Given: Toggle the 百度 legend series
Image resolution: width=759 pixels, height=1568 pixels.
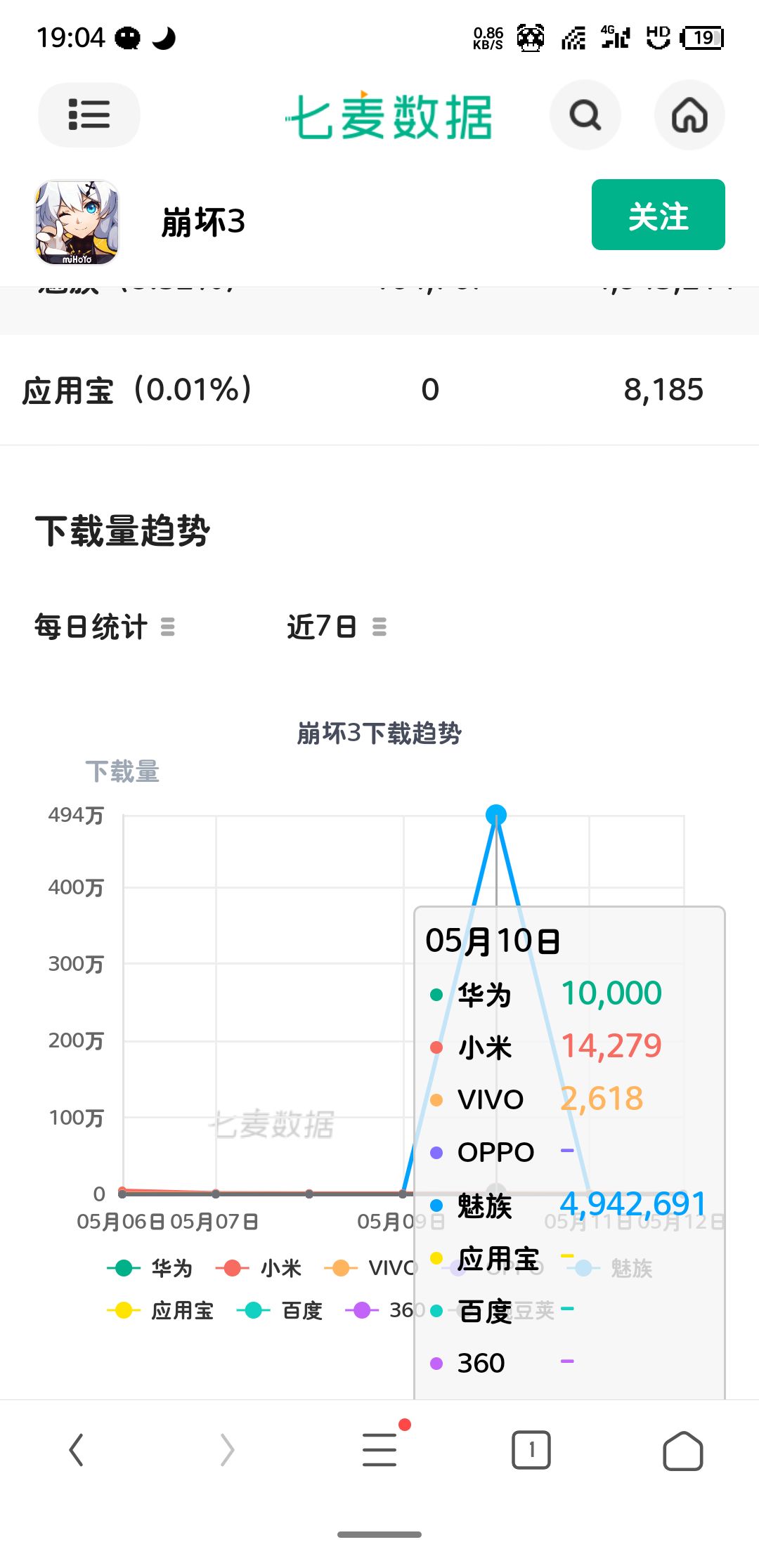Looking at the screenshot, I should [x=280, y=1310].
